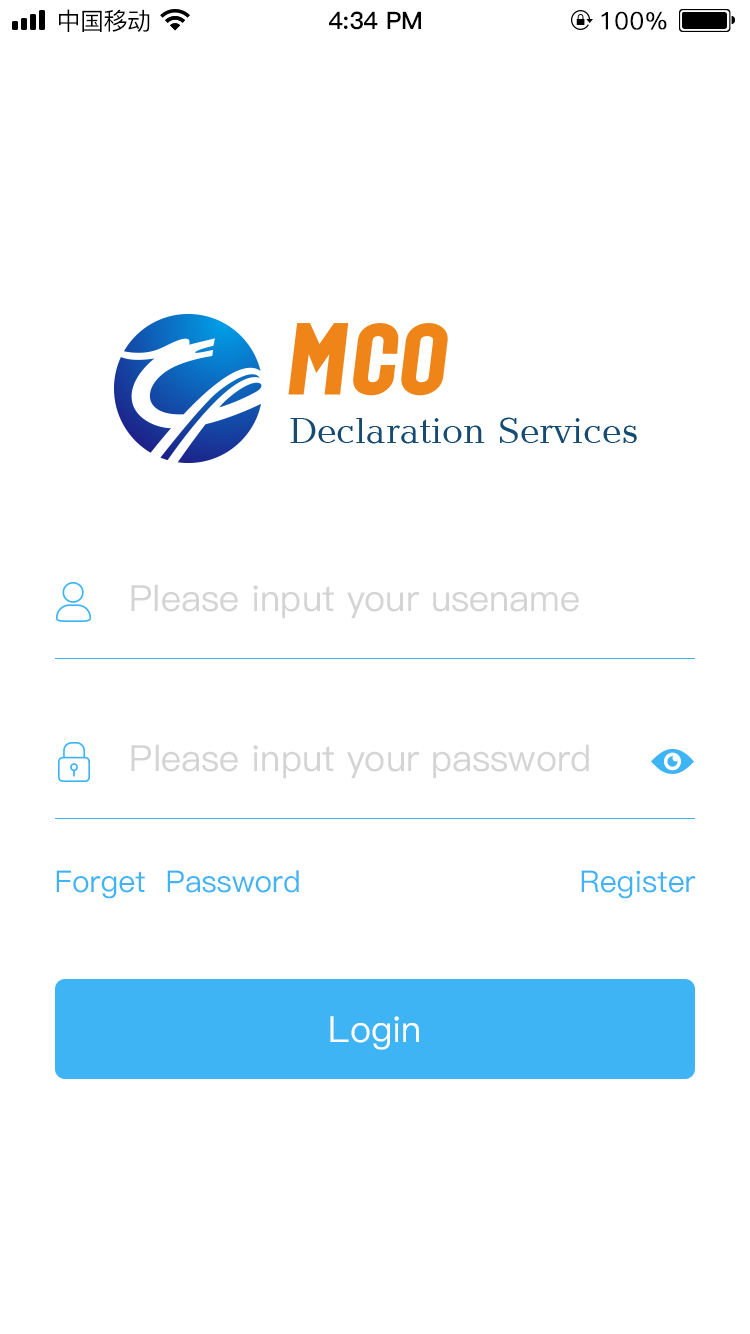Go to the Register page

637,882
